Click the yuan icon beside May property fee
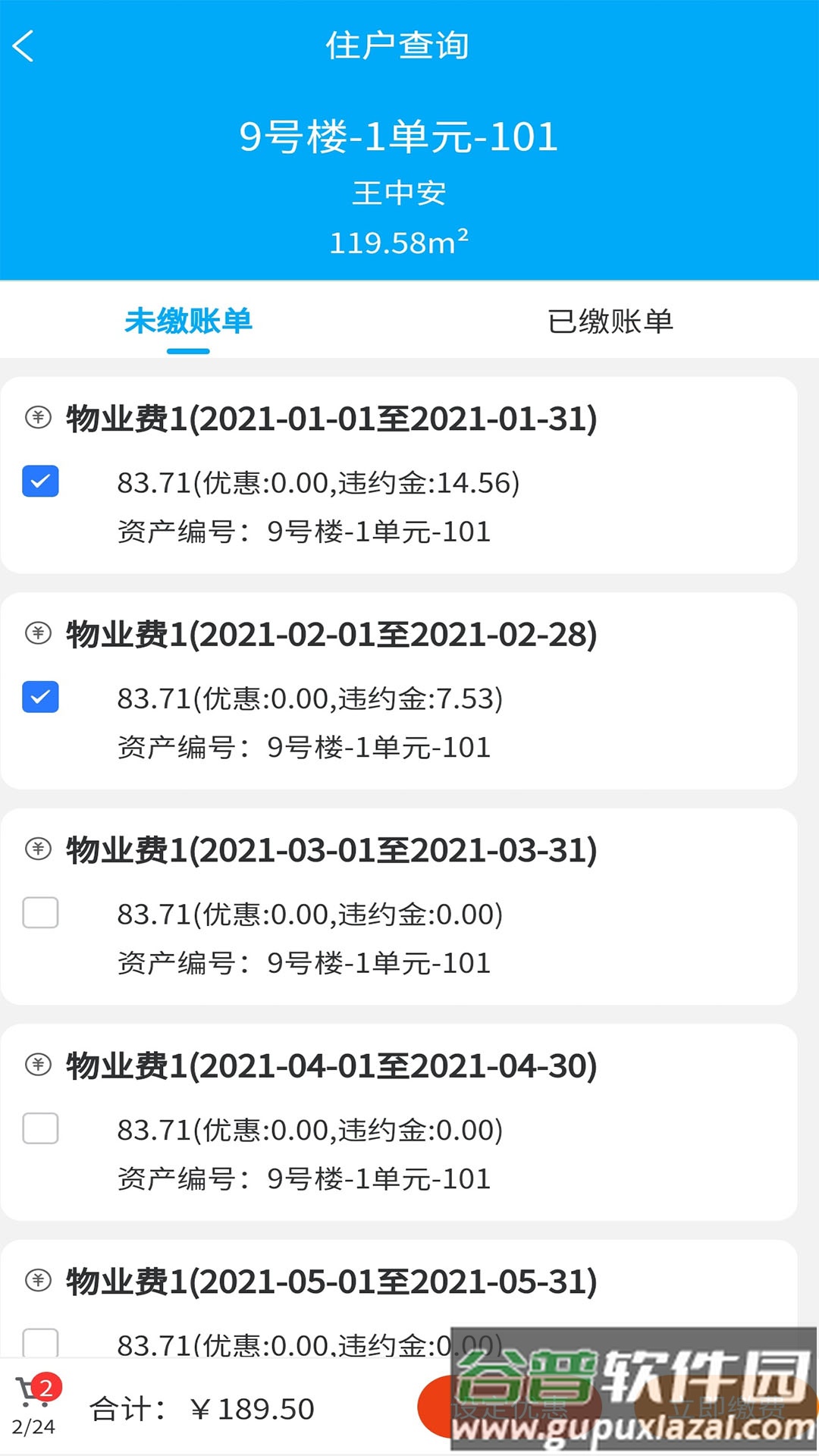 pos(36,1280)
